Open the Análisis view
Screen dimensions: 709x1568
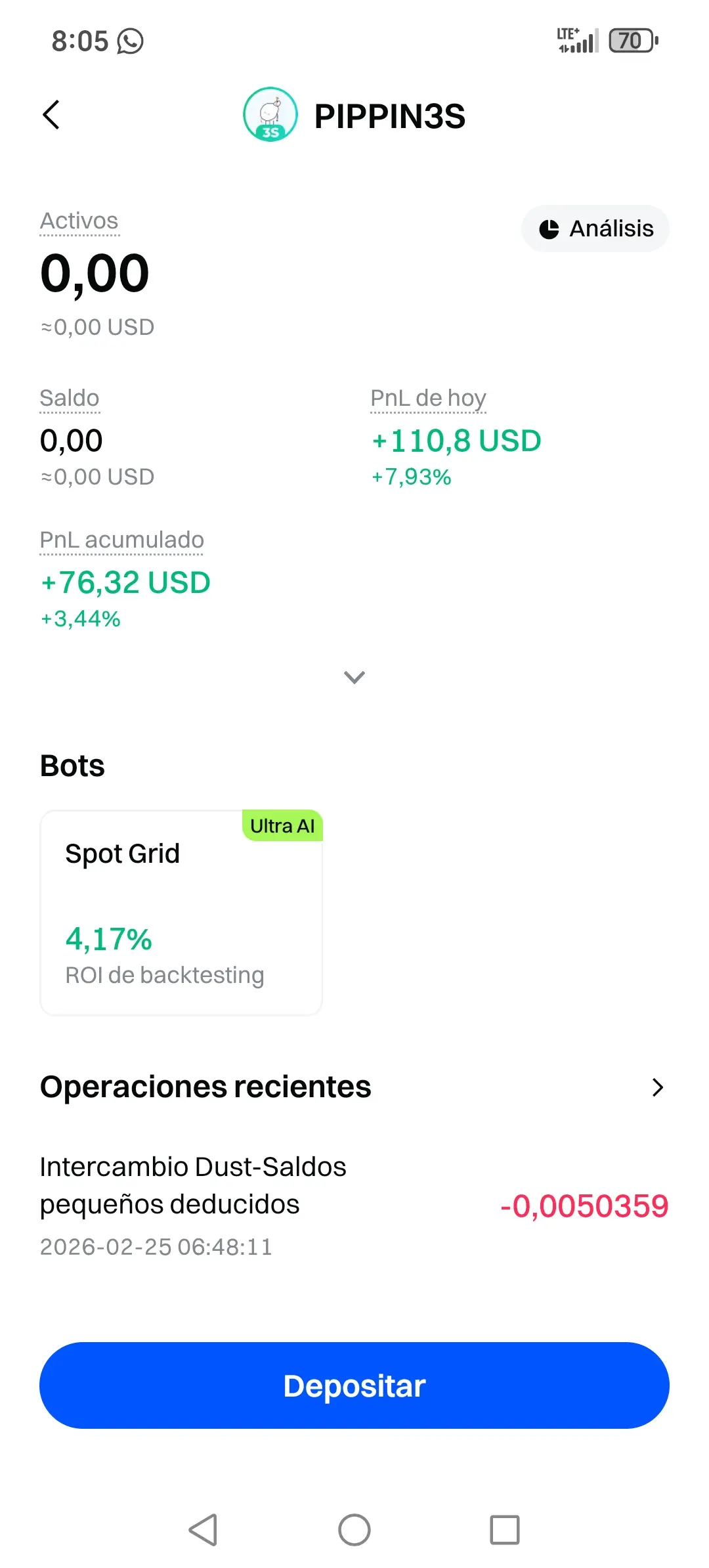[x=595, y=229]
